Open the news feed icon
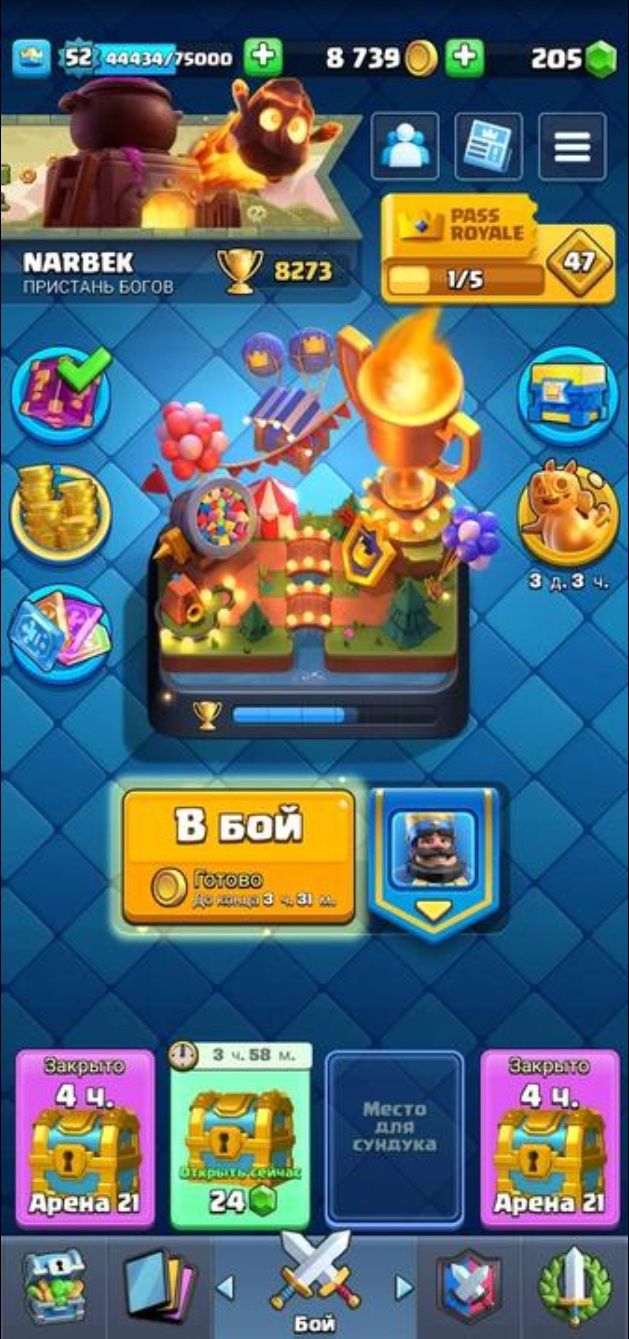 coord(488,147)
